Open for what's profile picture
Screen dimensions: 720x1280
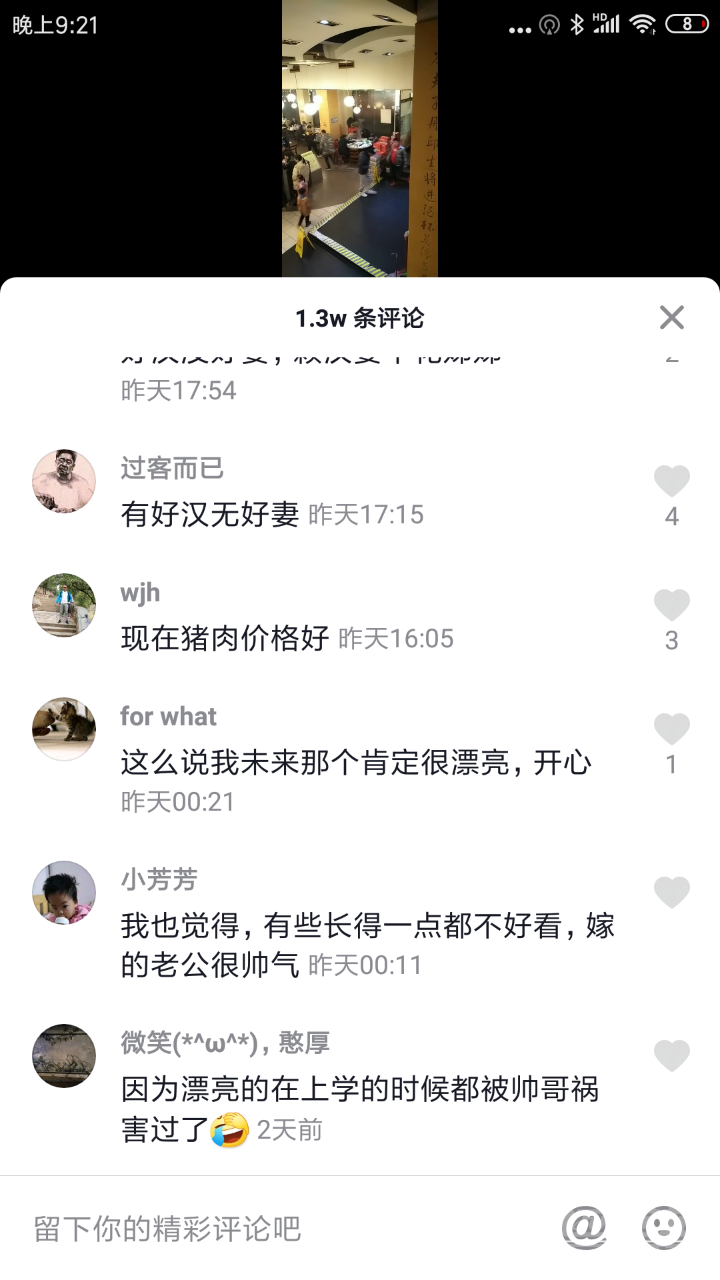click(x=64, y=729)
